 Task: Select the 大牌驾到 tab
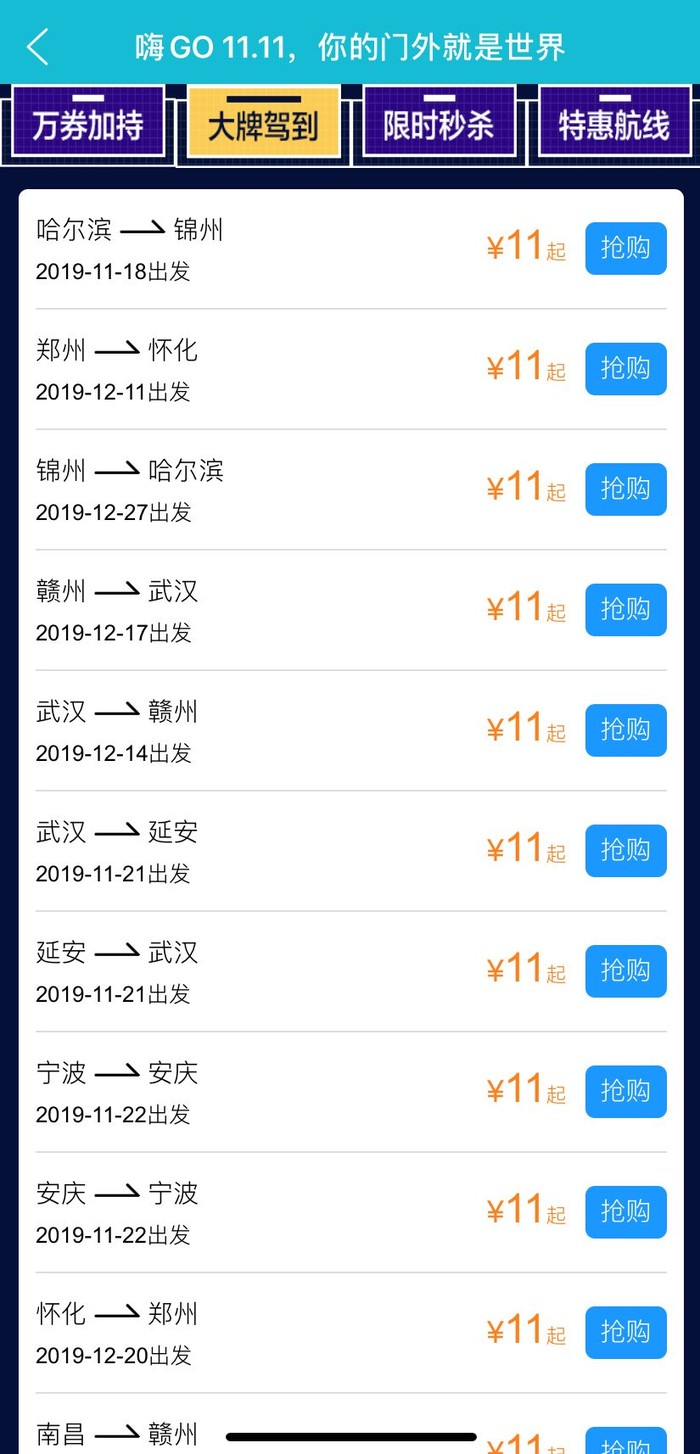[263, 124]
